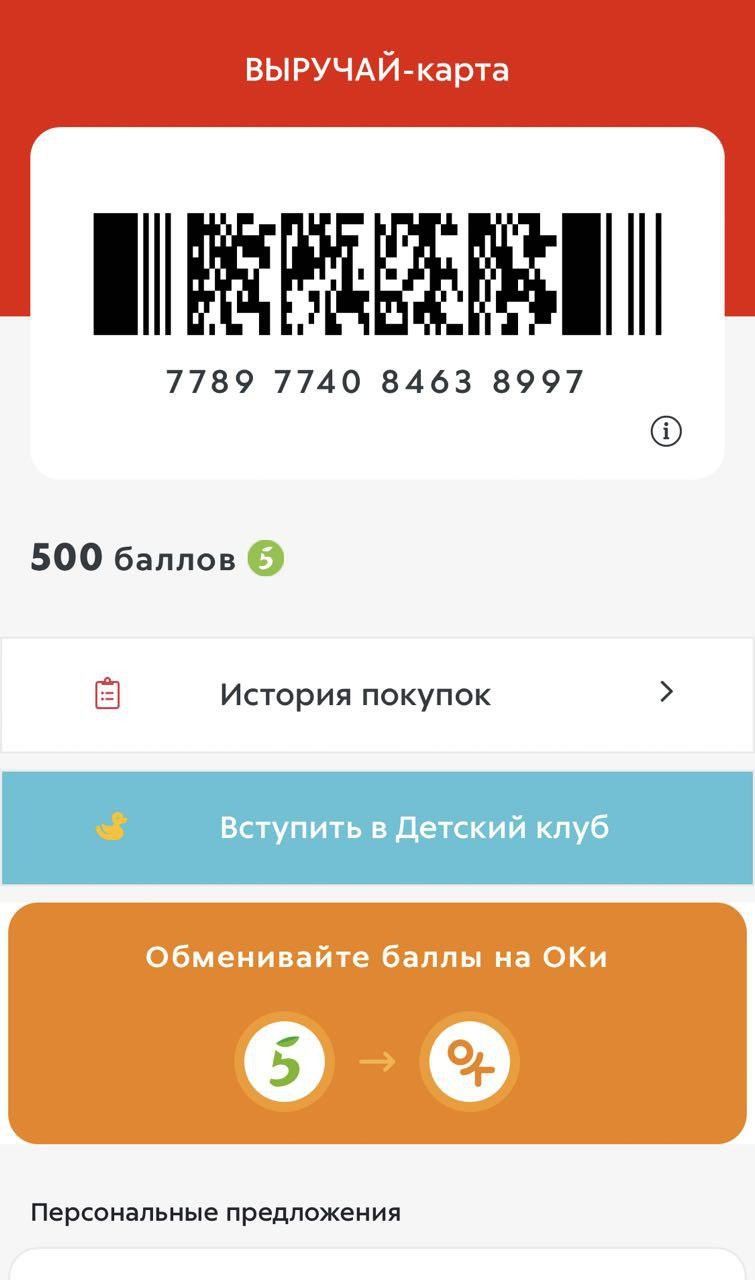
Task: Open История покупок purchase history
Action: pos(377,695)
